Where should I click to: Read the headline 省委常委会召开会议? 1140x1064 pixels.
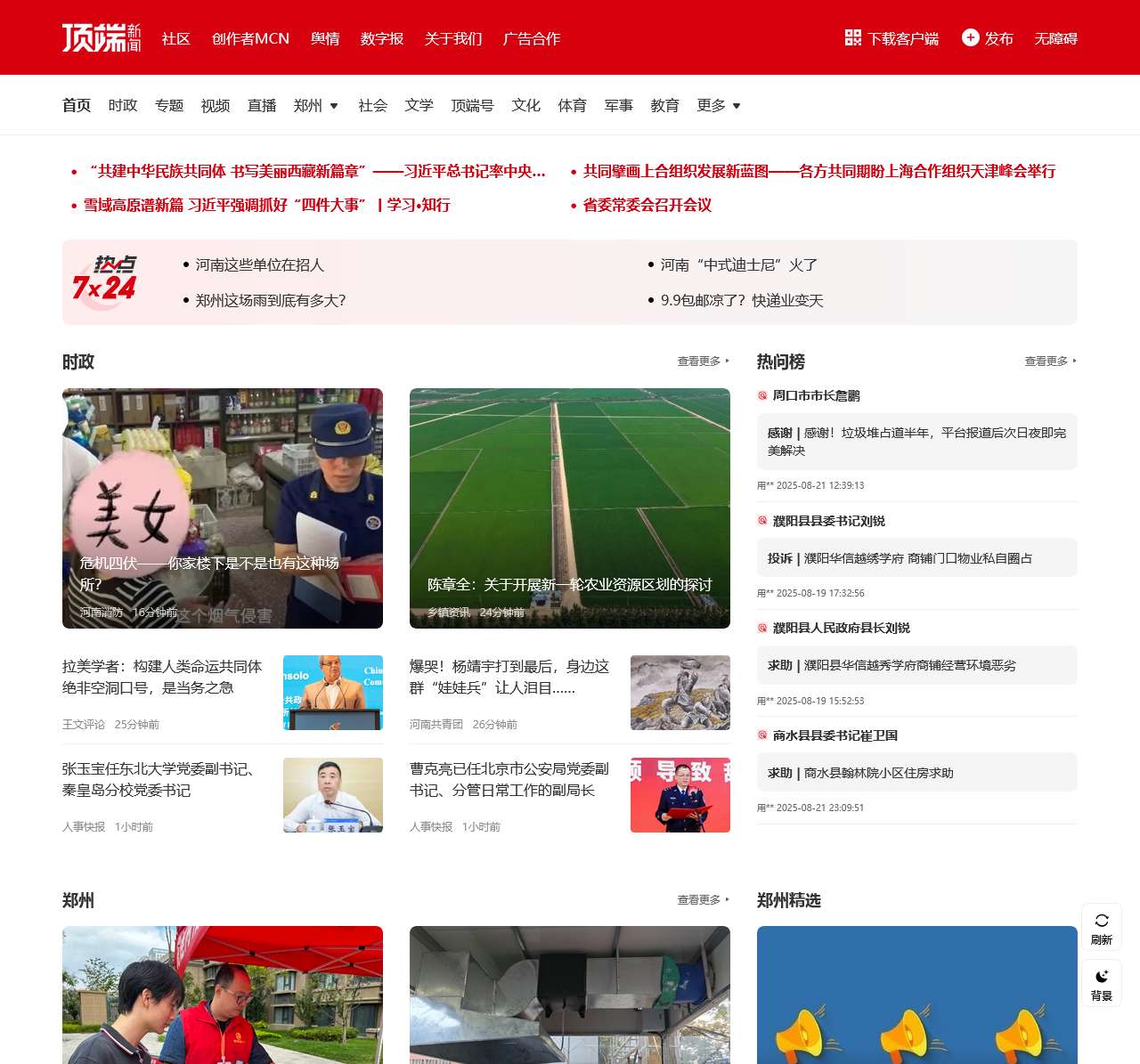(647, 205)
